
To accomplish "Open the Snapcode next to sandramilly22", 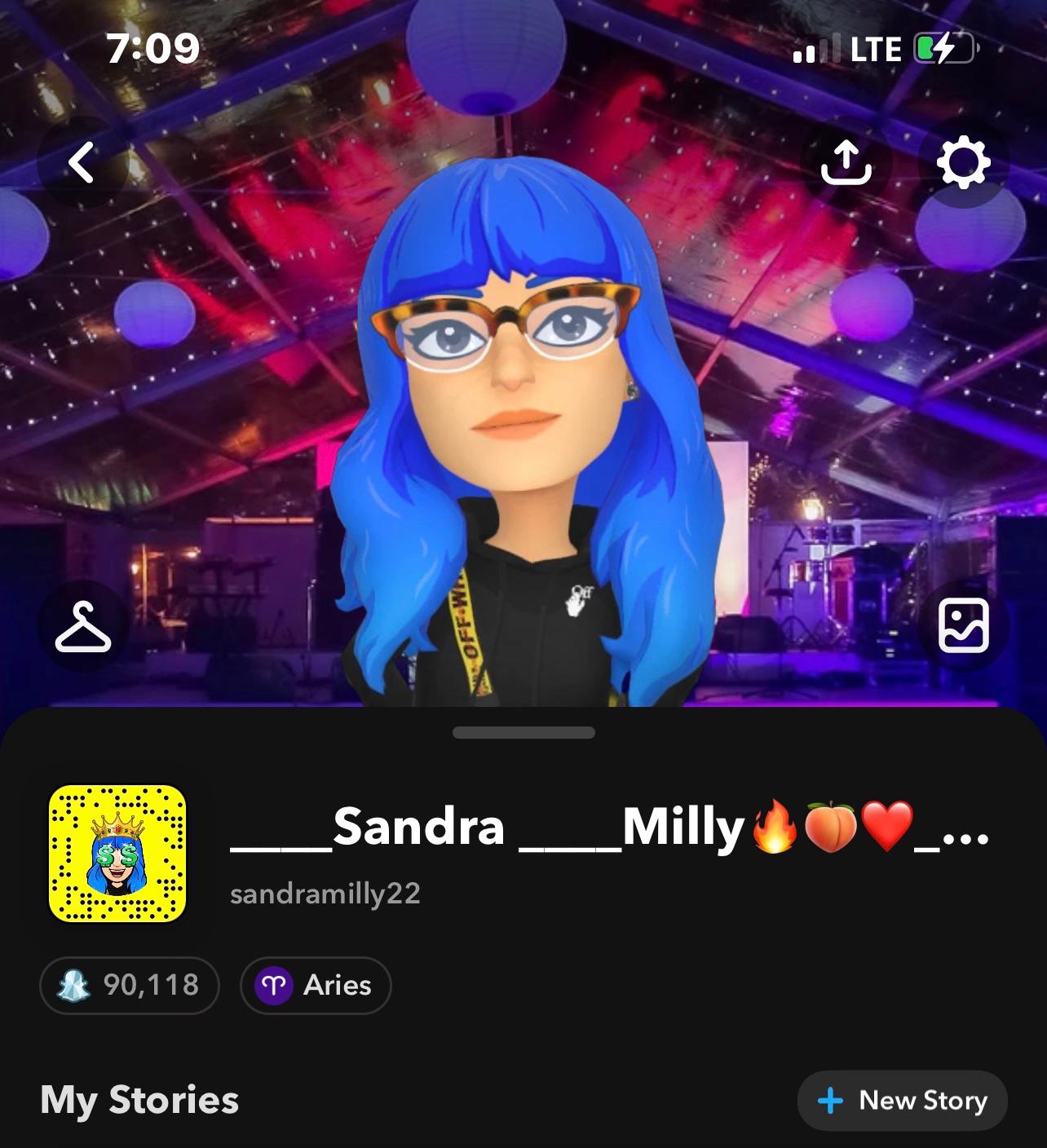I will (117, 854).
